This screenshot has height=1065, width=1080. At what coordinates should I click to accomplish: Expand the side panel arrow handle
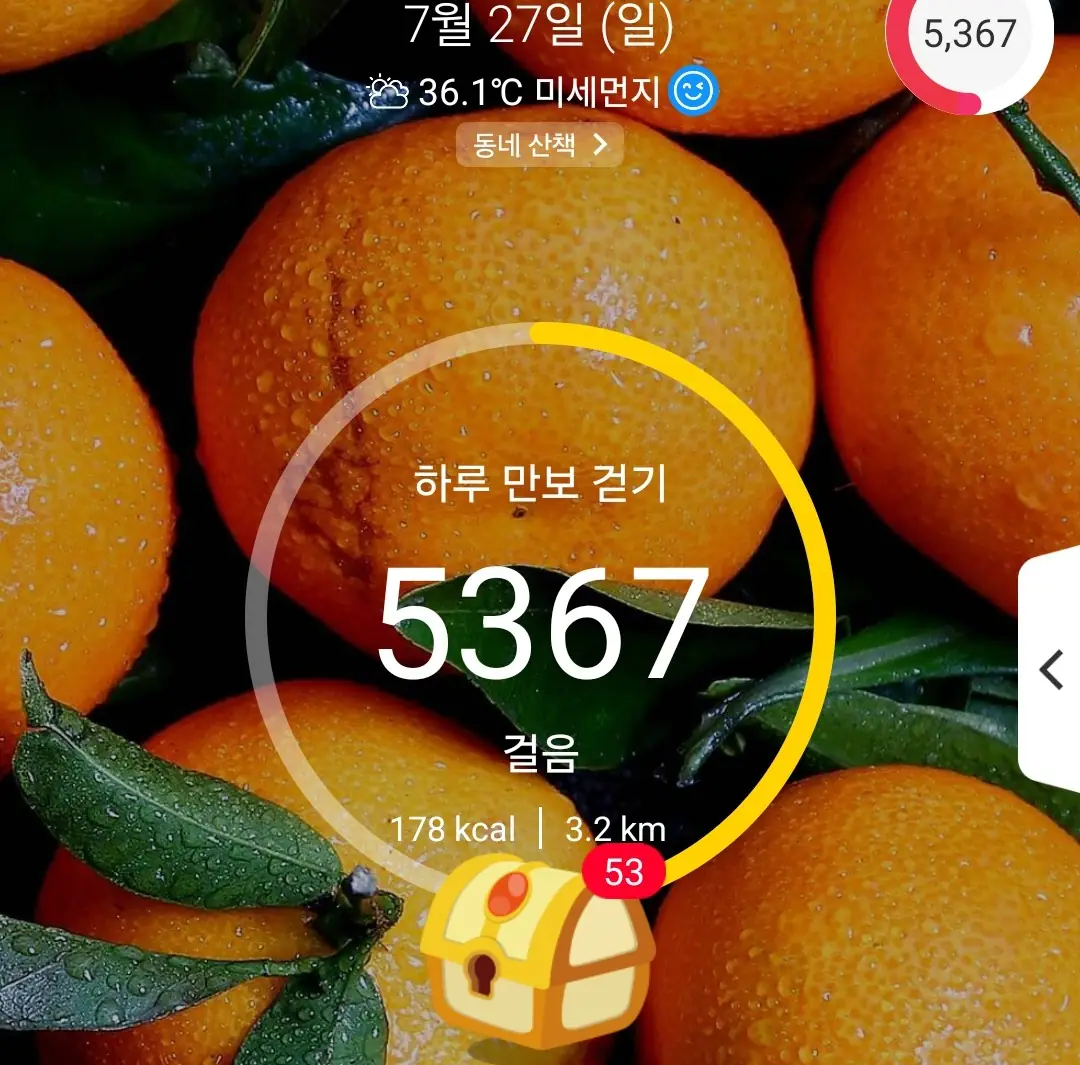[1051, 670]
